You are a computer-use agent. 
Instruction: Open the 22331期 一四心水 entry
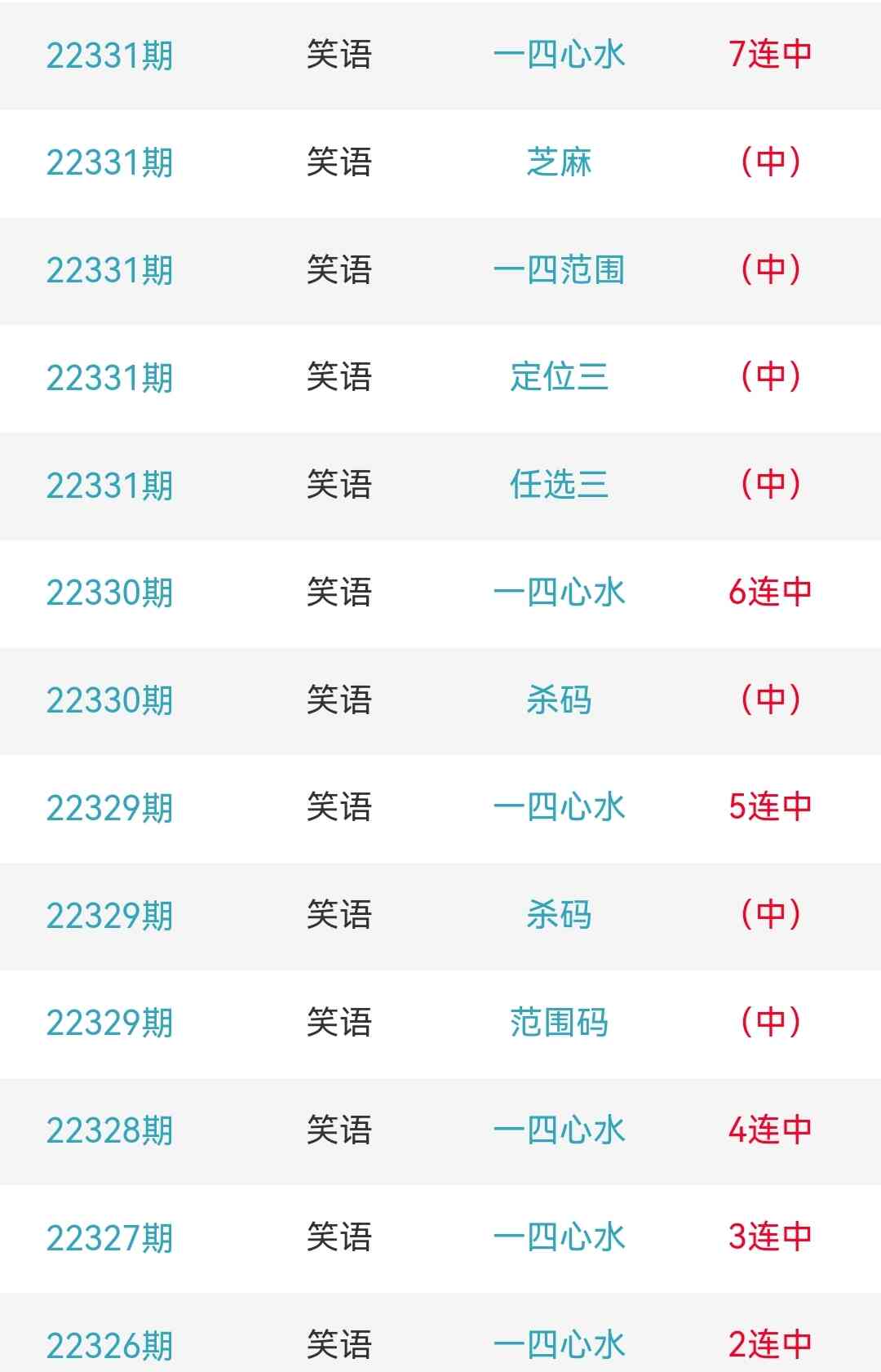(559, 55)
